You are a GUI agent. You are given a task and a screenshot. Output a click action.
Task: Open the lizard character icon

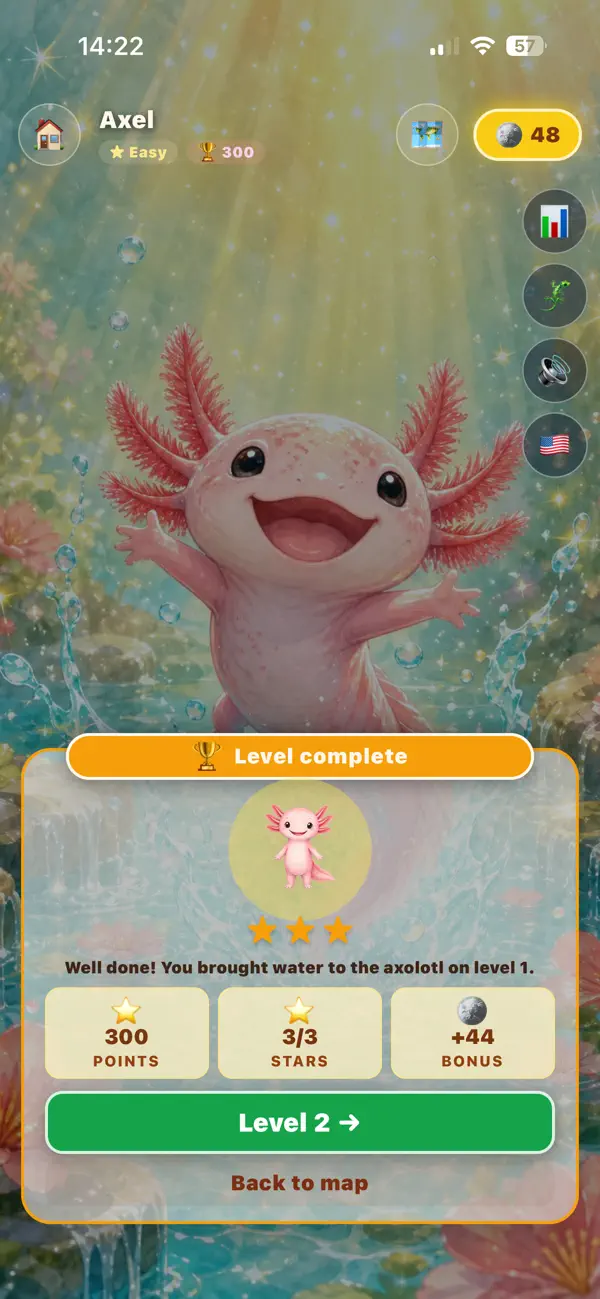pos(555,296)
